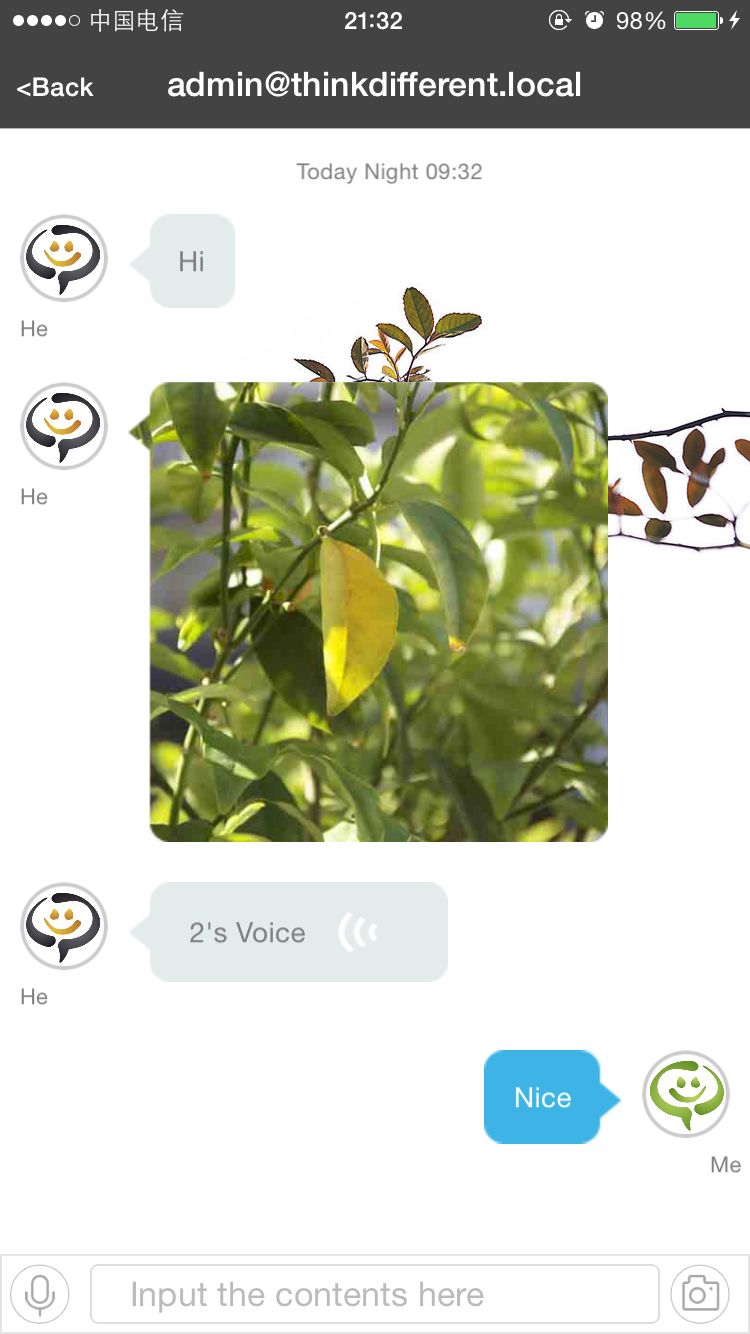Open the camera icon to send photo
This screenshot has height=1334, width=750.
pyautogui.click(x=700, y=1294)
